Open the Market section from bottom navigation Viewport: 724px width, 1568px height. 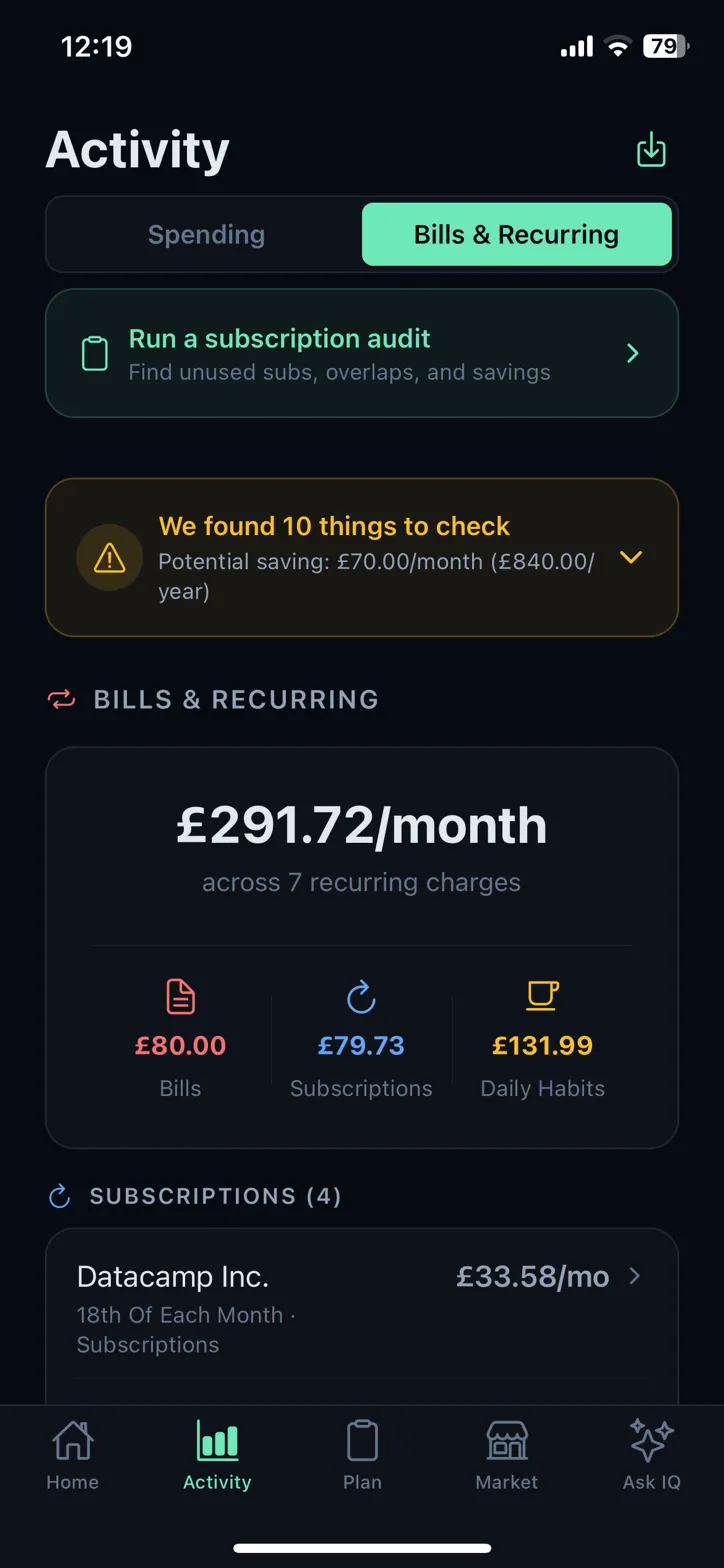point(506,1455)
